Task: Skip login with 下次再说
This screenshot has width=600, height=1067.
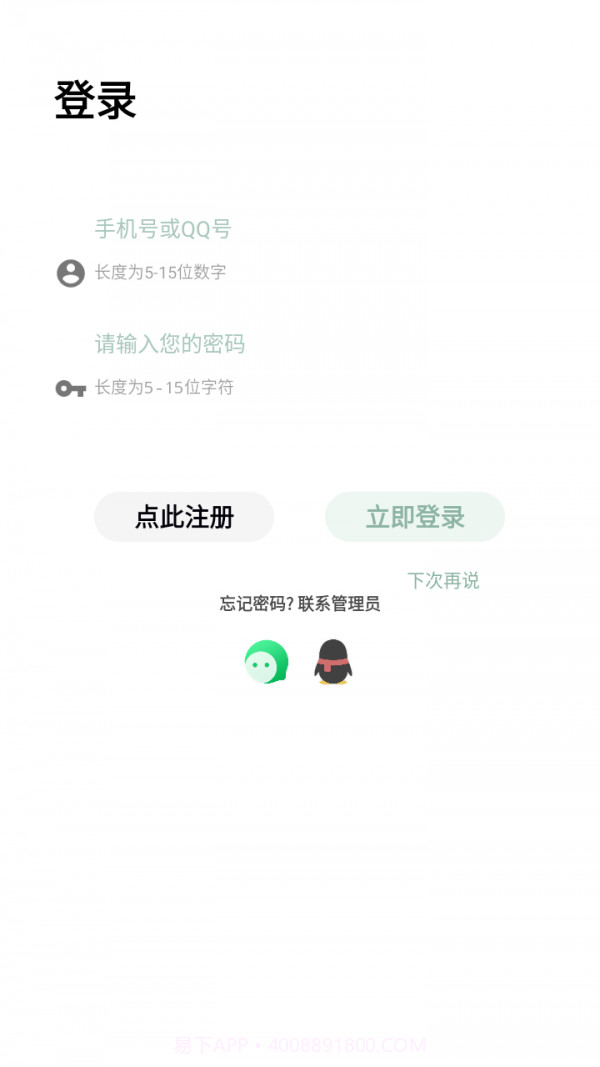Action: (443, 580)
